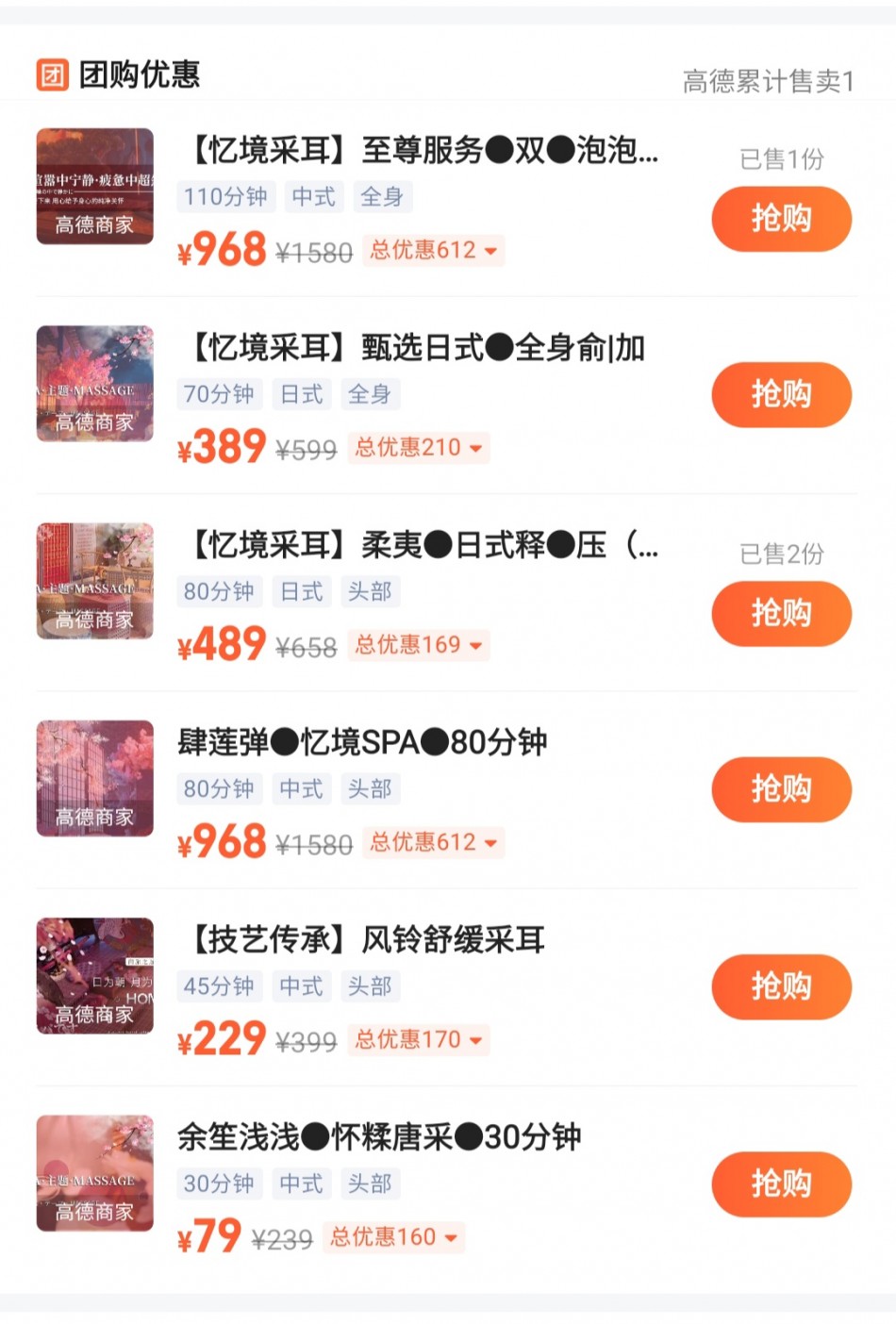Tap 抢购 for 肆莲弹 忆境SPA 80分钟
This screenshot has height=1324, width=896.
(x=781, y=788)
